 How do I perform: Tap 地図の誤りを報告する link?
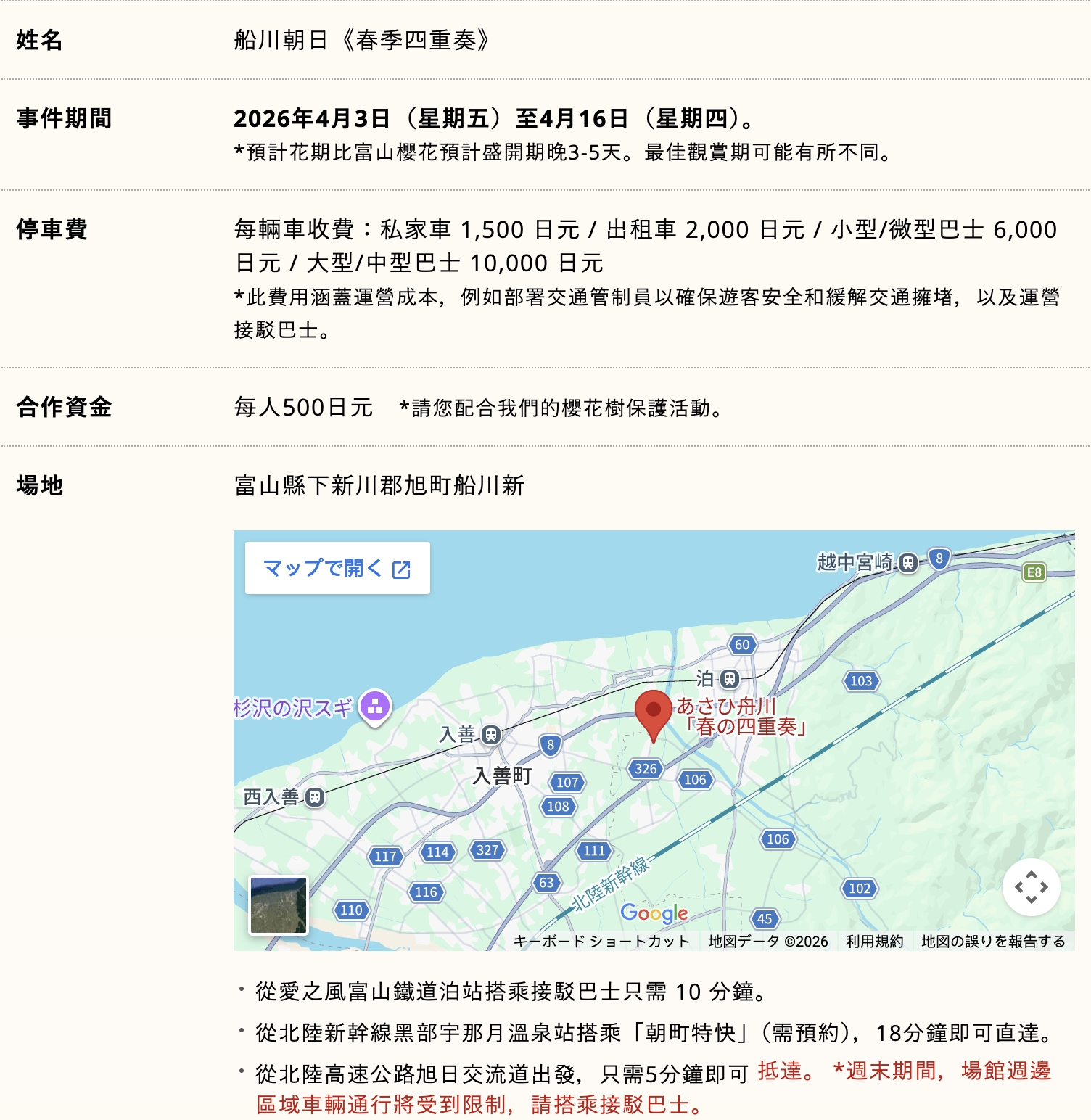click(992, 942)
